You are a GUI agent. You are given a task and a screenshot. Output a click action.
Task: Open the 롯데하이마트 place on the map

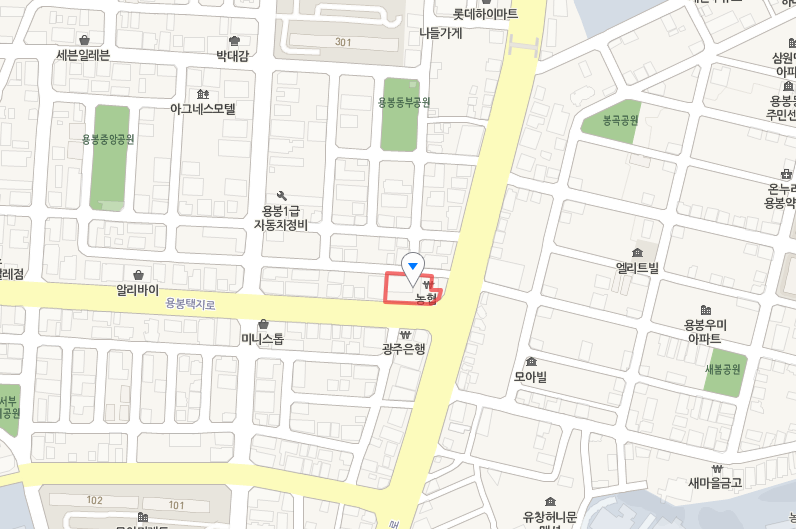[485, 14]
